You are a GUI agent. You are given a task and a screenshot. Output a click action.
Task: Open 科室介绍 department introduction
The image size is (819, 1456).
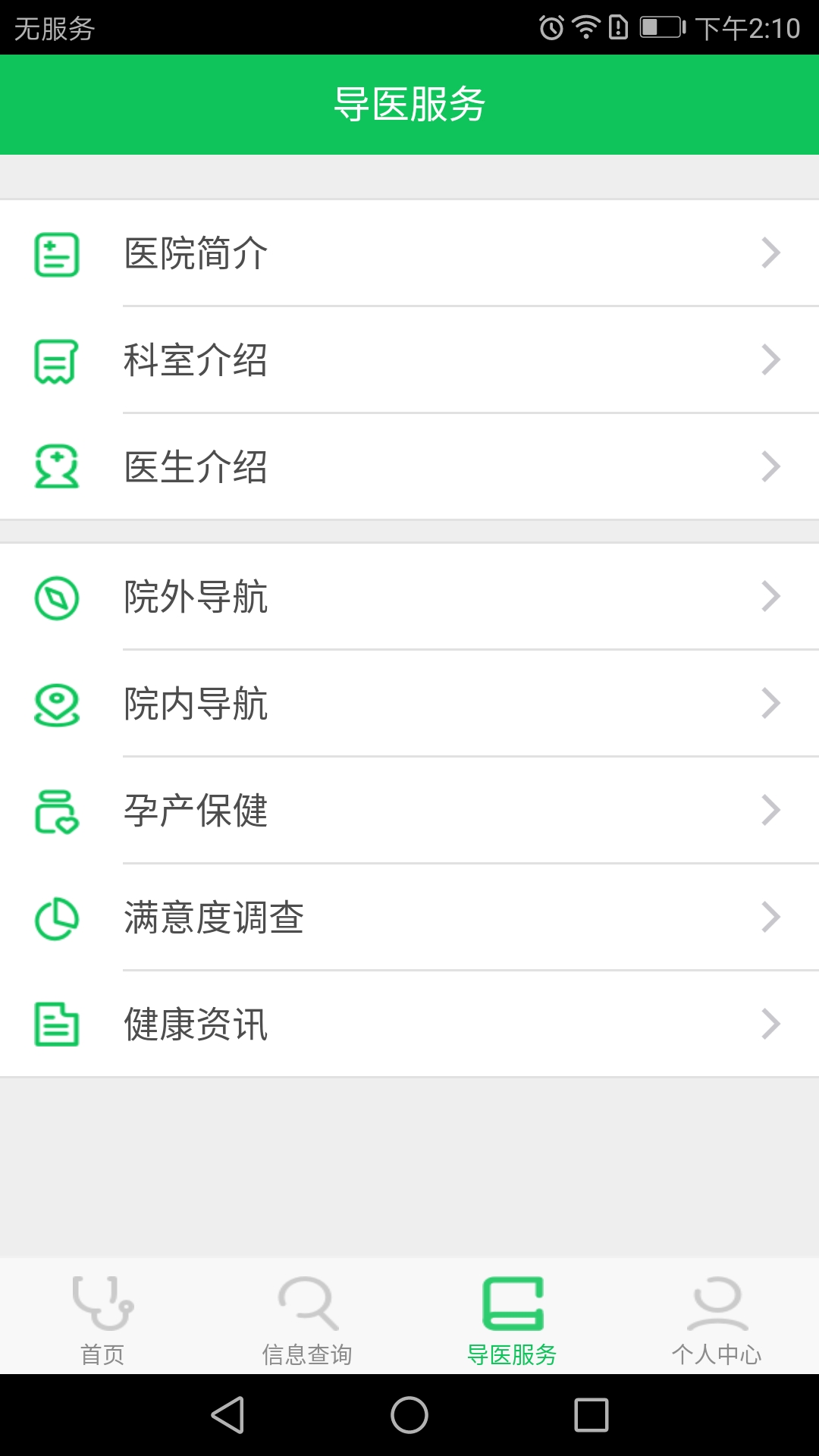coord(409,360)
